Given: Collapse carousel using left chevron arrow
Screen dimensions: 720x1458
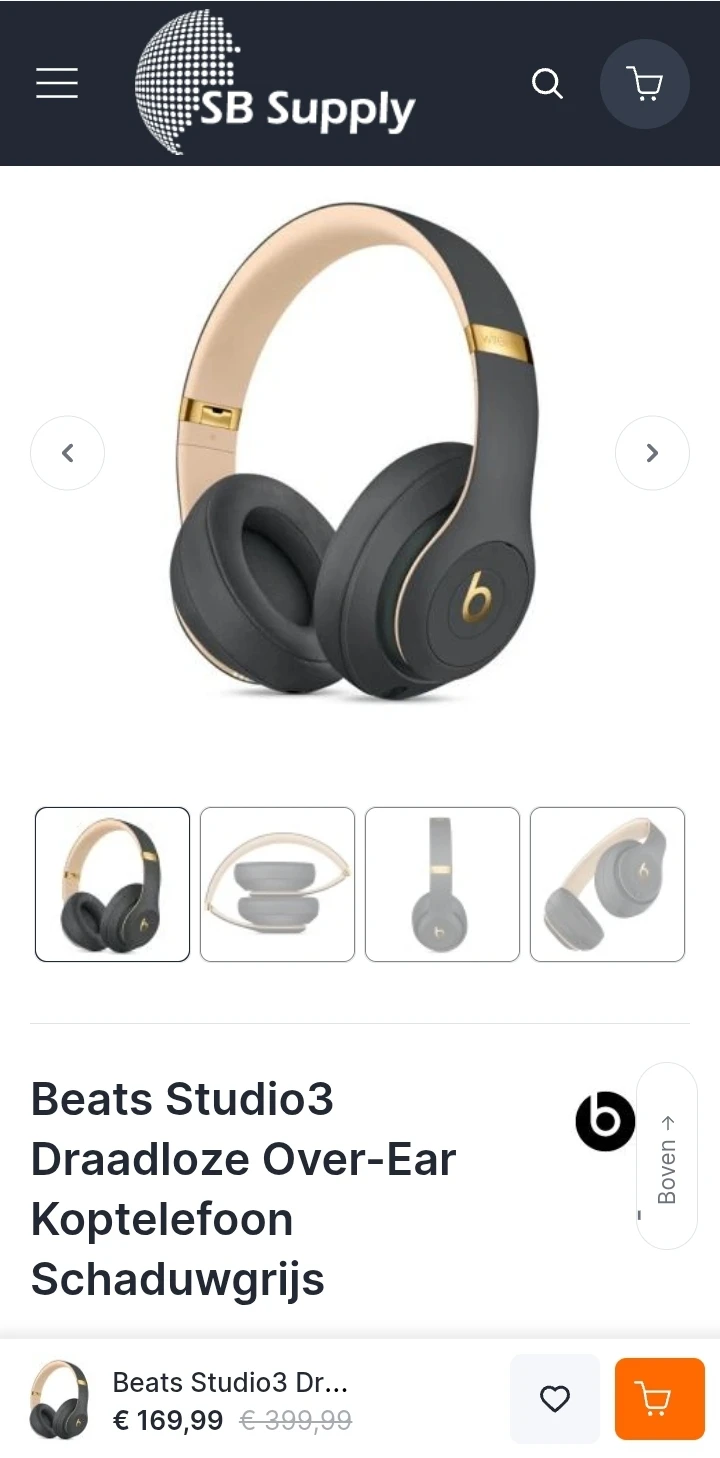Looking at the screenshot, I should (67, 452).
